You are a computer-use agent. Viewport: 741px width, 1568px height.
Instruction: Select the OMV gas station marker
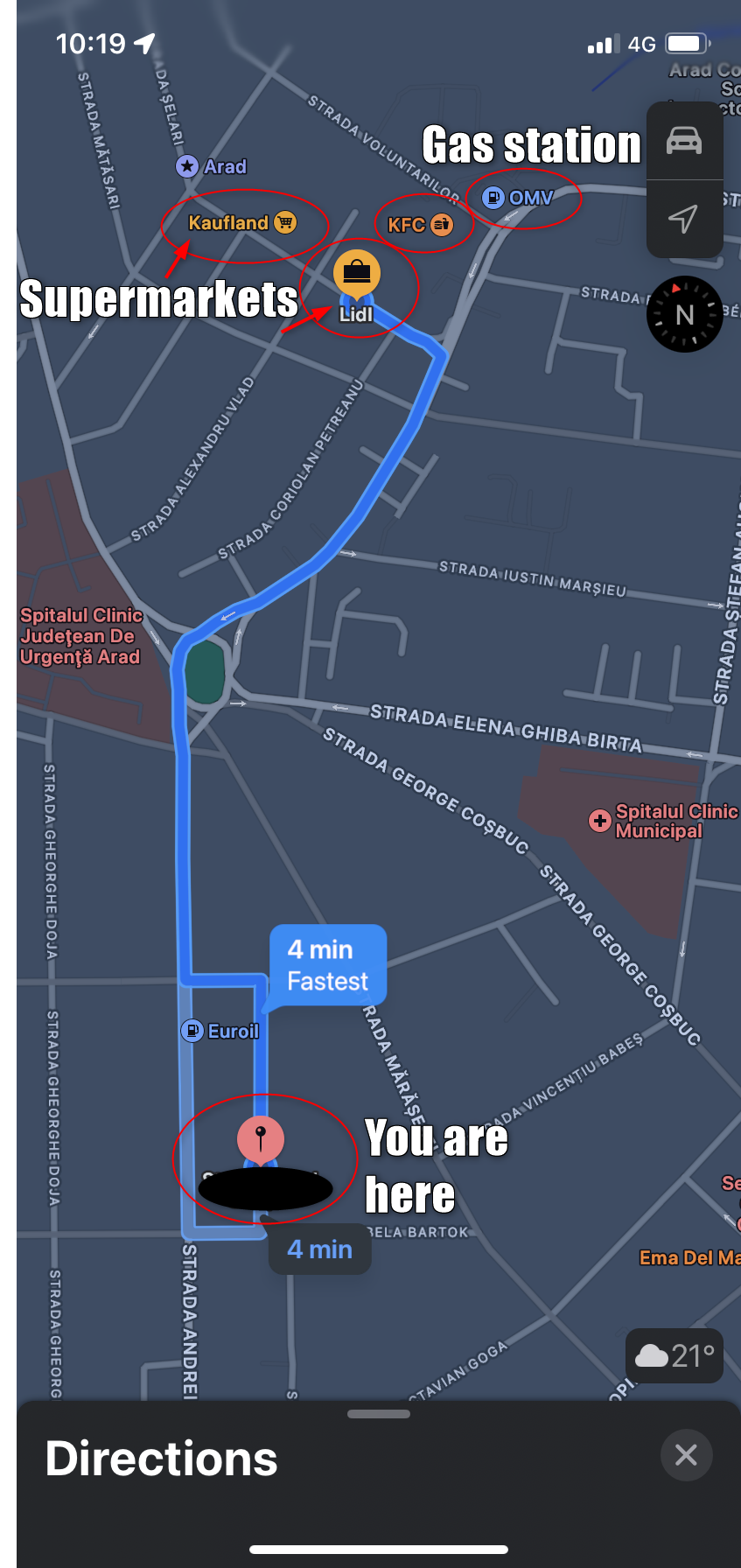point(518,198)
